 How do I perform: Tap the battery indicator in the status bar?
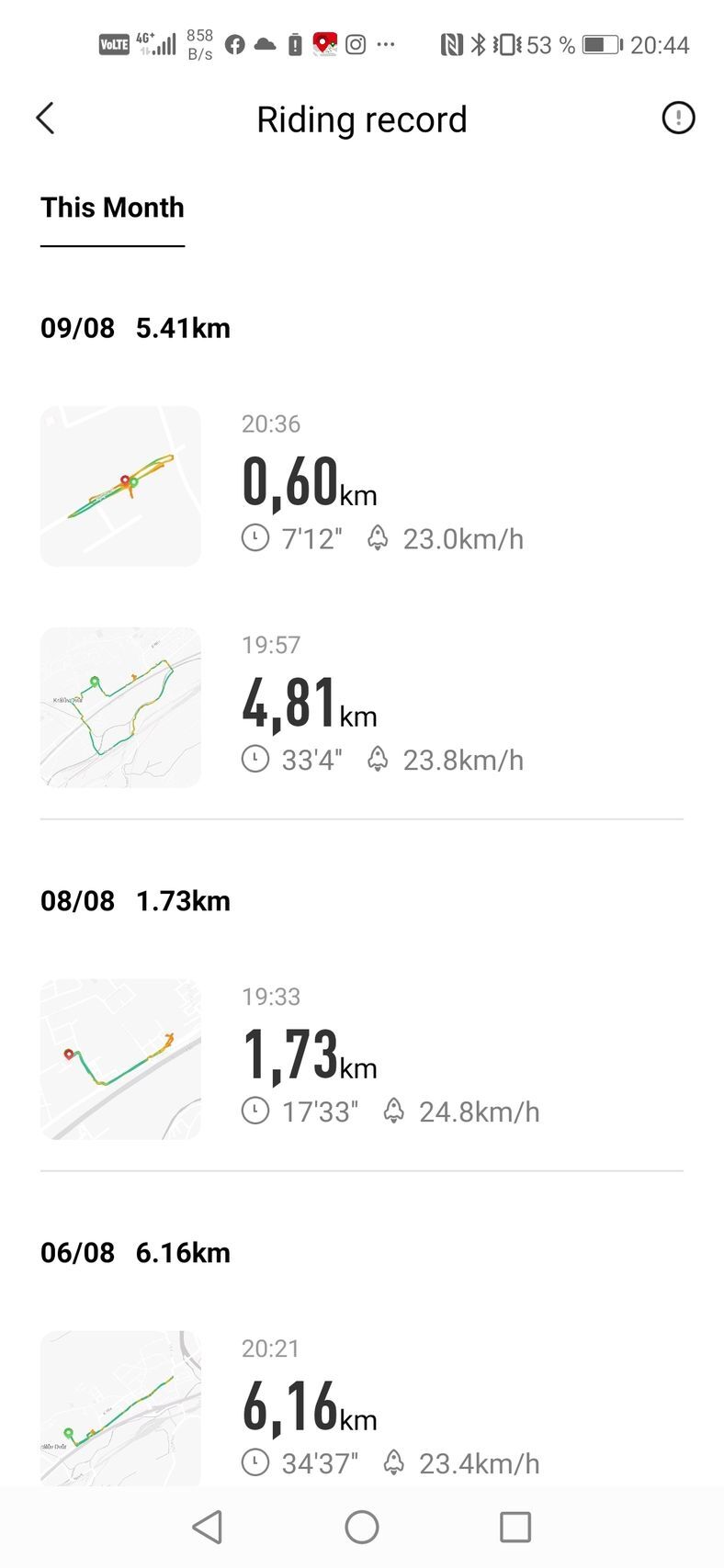click(602, 41)
